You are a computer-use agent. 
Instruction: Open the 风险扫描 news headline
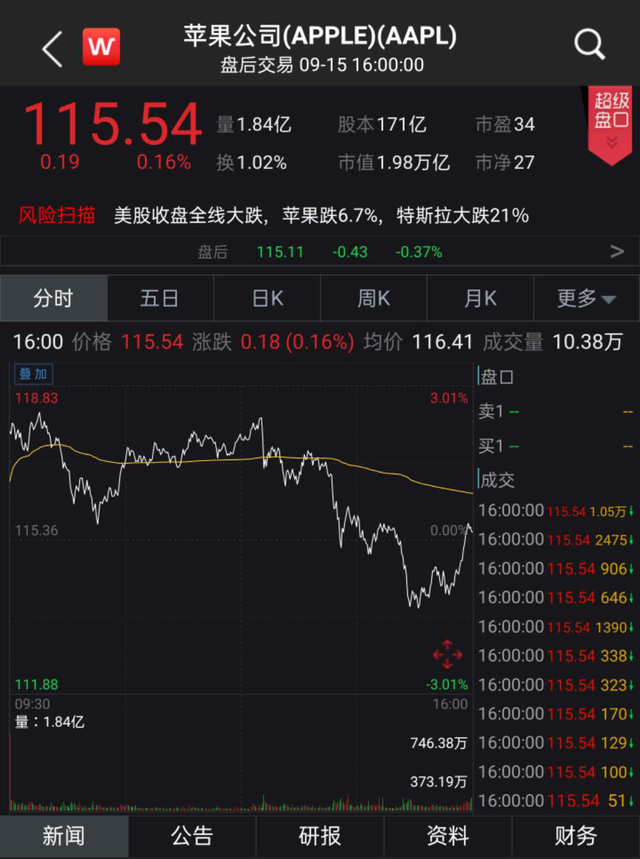point(322,215)
